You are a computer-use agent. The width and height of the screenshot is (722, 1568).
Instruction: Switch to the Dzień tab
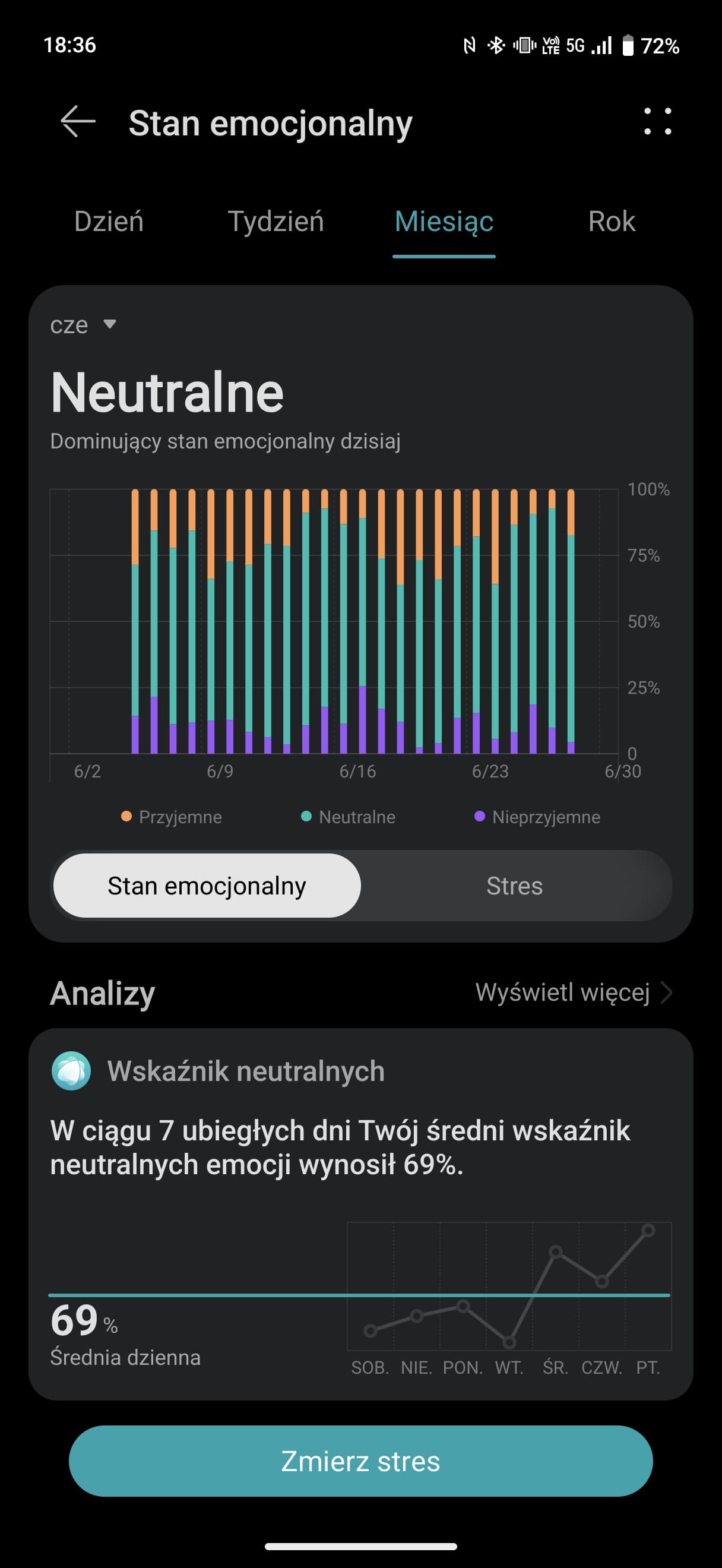click(109, 222)
